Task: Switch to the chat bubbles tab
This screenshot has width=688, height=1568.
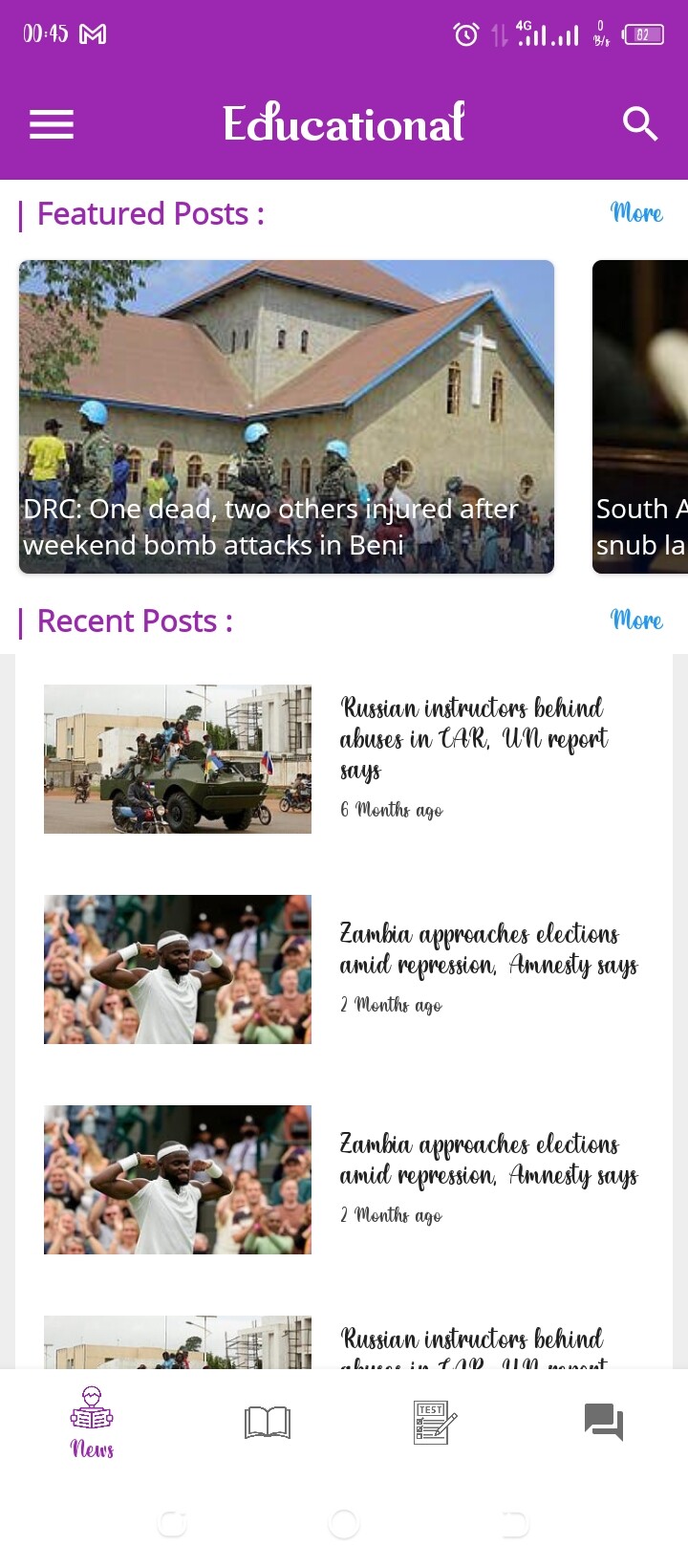Action: [x=604, y=1423]
